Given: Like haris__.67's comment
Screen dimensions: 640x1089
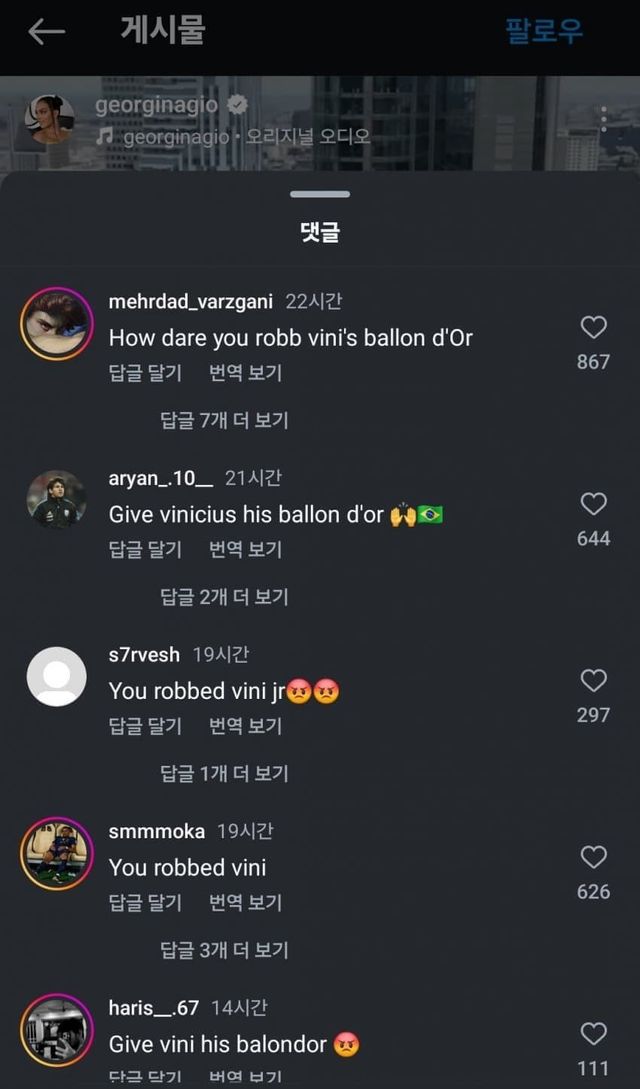Looking at the screenshot, I should [x=594, y=1034].
